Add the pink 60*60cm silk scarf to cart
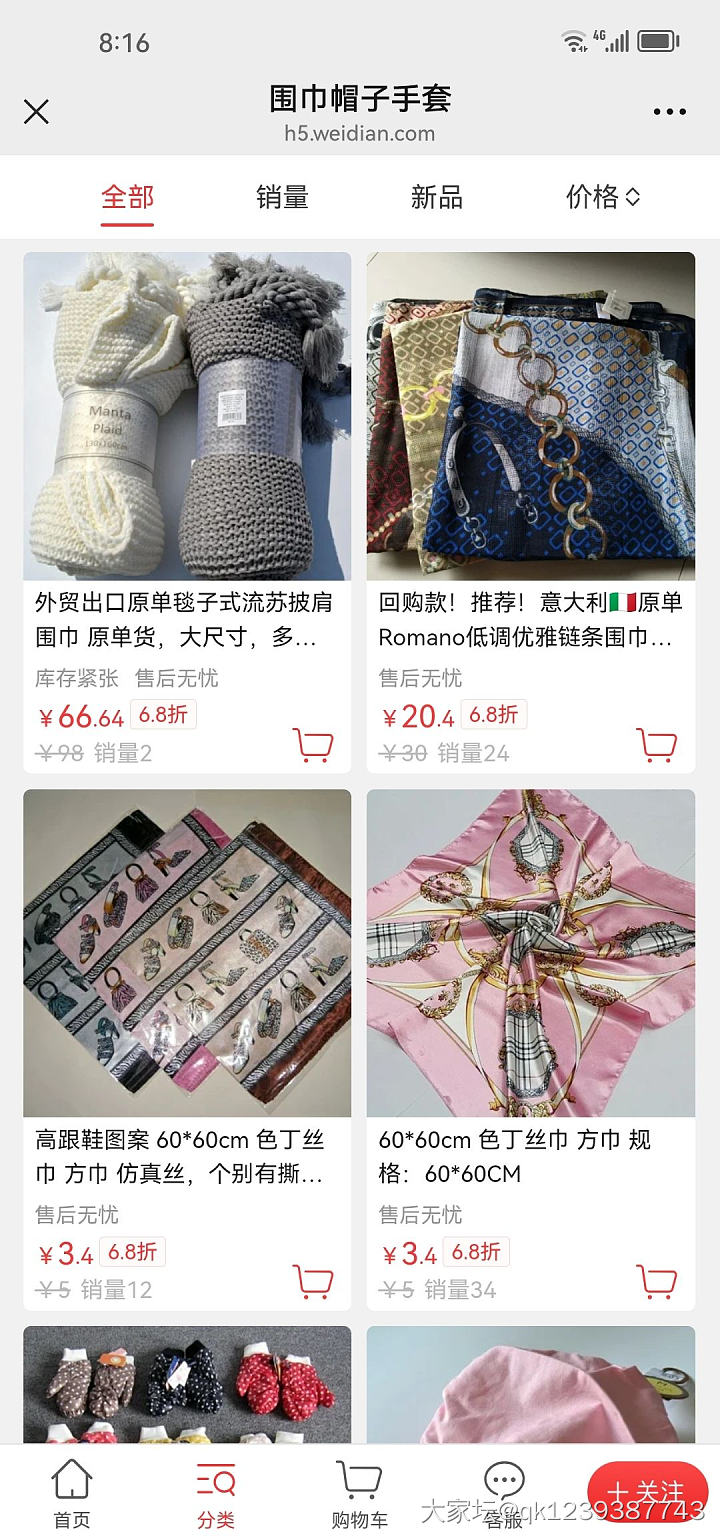Image resolution: width=720 pixels, height=1540 pixels. (x=658, y=1281)
